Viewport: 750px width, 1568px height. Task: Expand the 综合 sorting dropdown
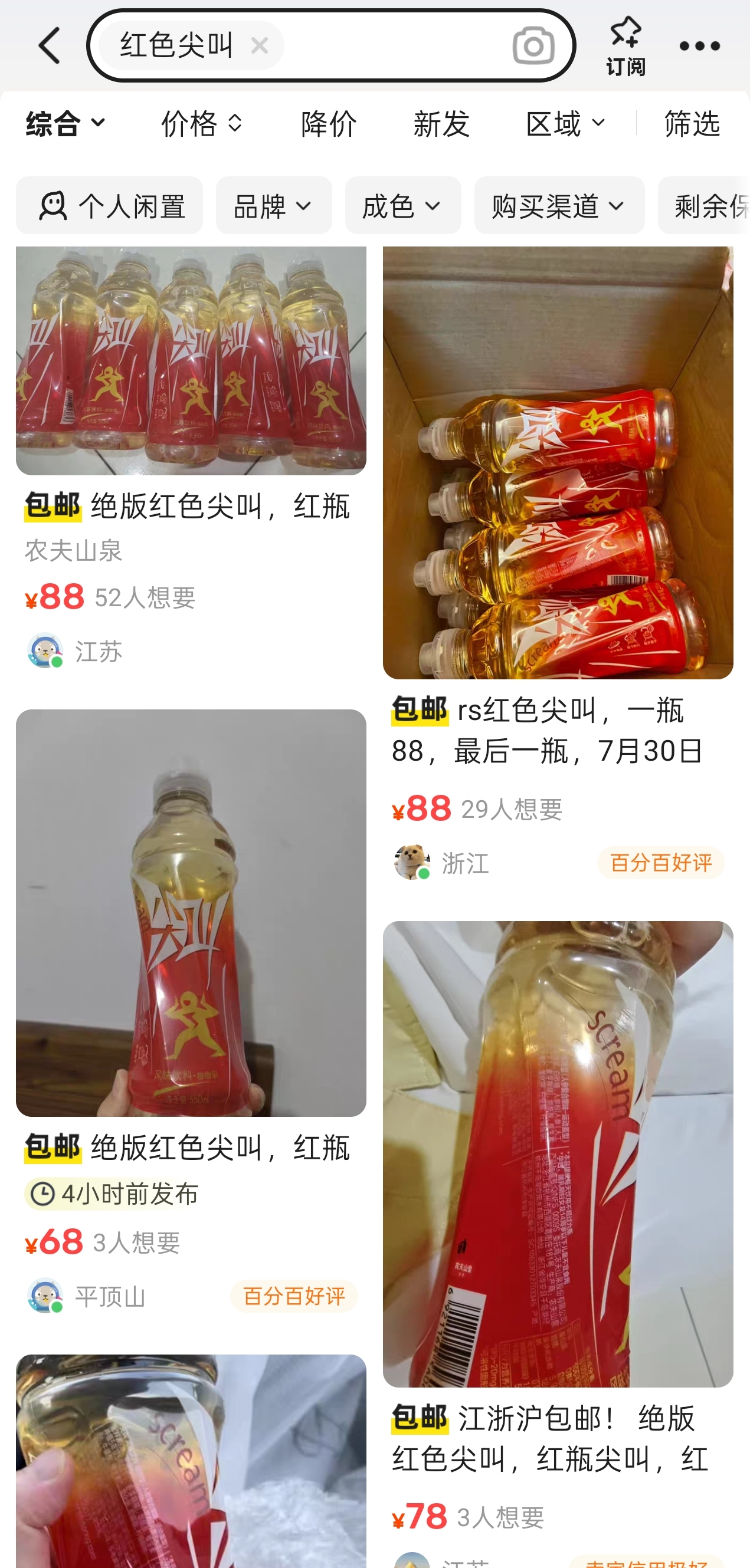(x=66, y=124)
